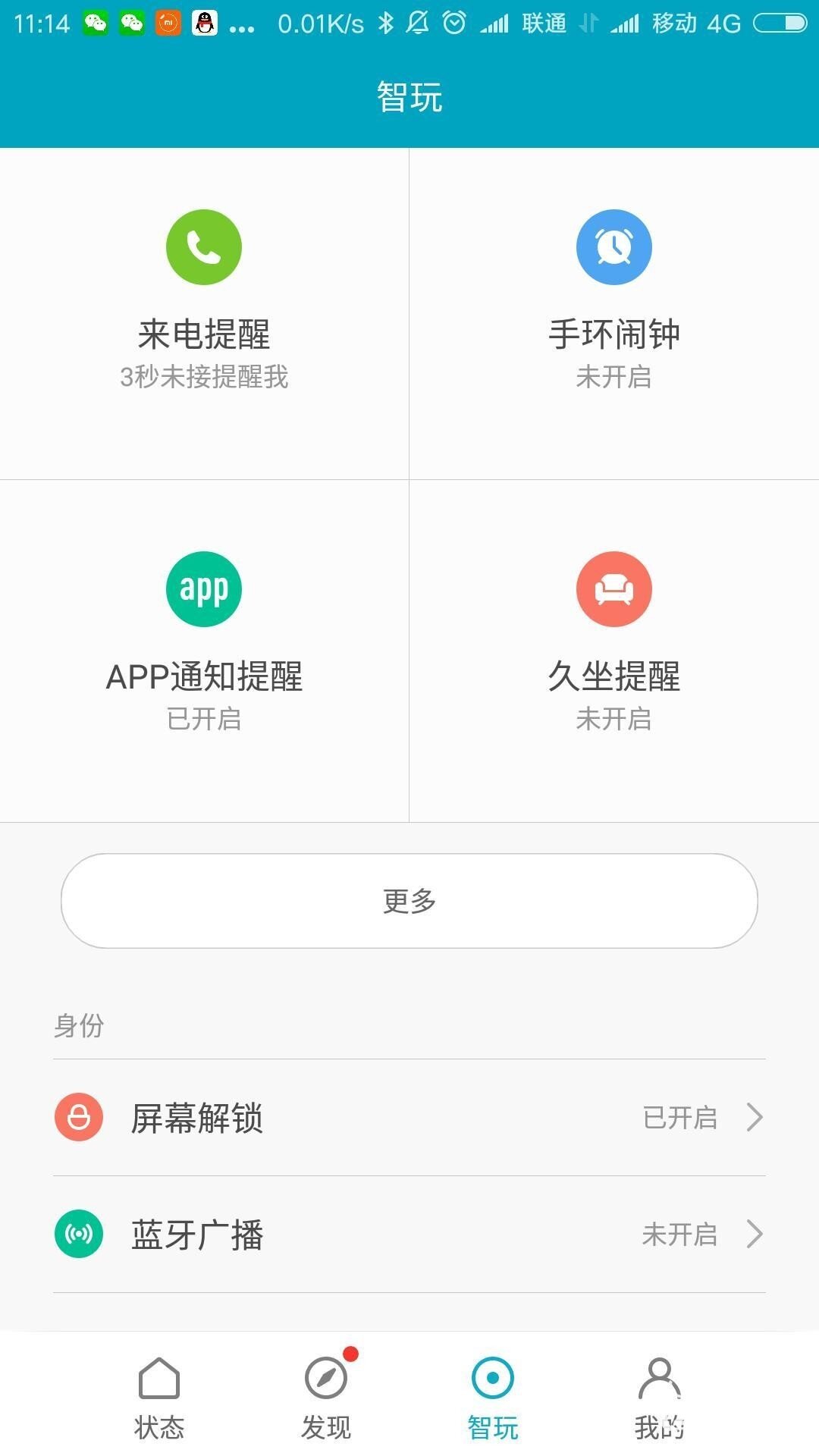This screenshot has height=1456, width=819.
Task: Open the 蓝牙广播 Bluetooth broadcast row
Action: click(x=409, y=1235)
